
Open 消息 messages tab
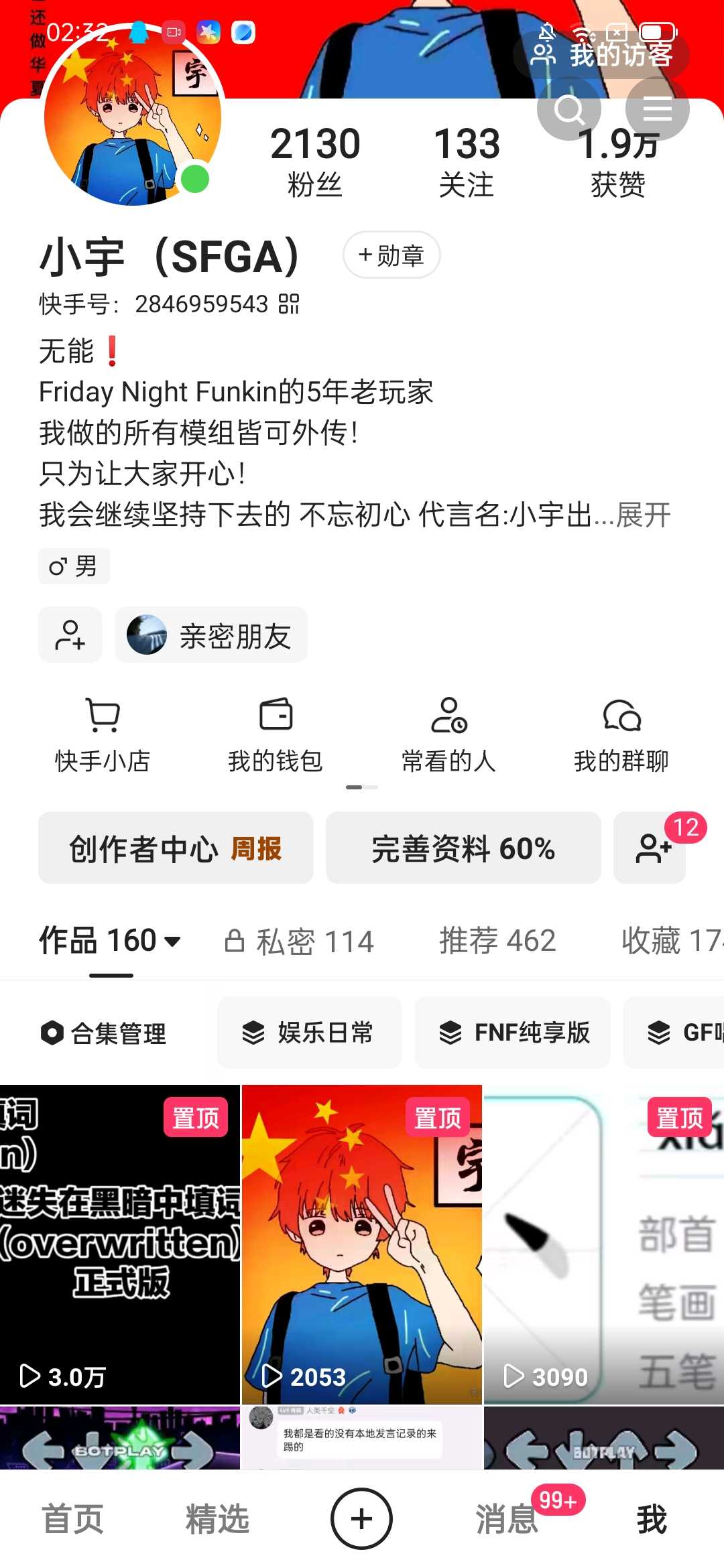[x=507, y=1518]
